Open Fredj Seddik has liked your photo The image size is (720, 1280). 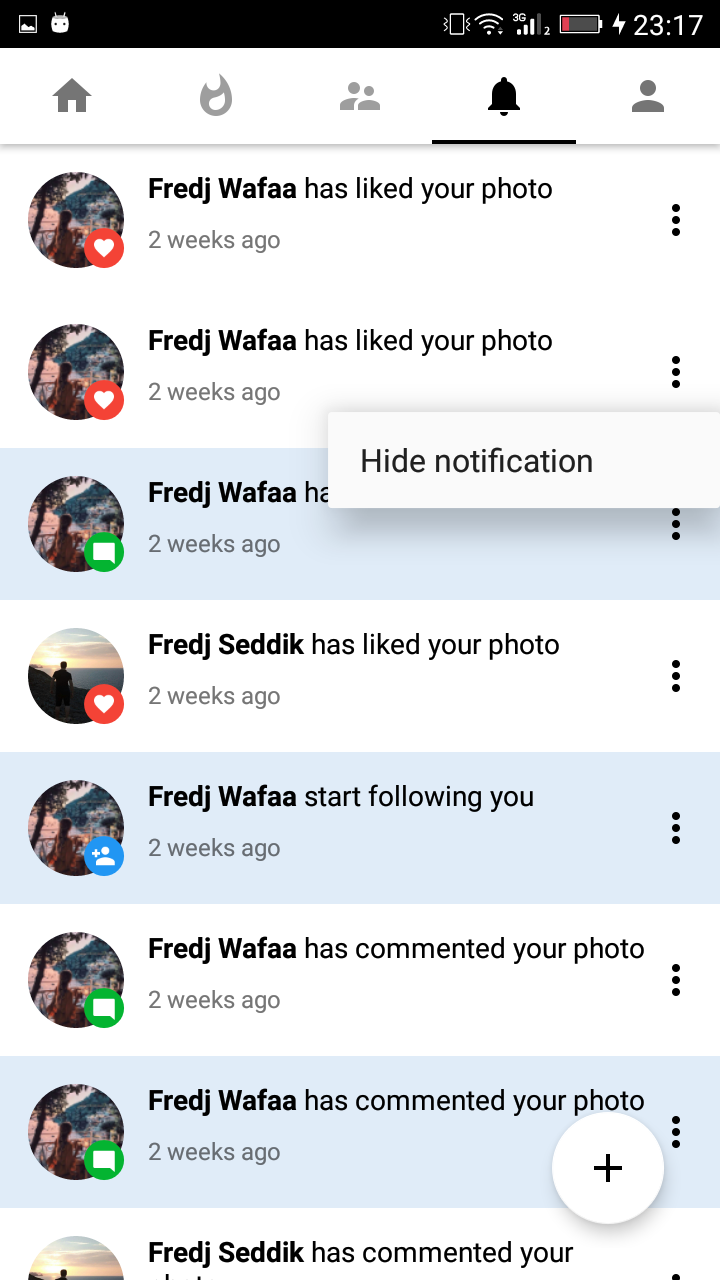pos(360,676)
